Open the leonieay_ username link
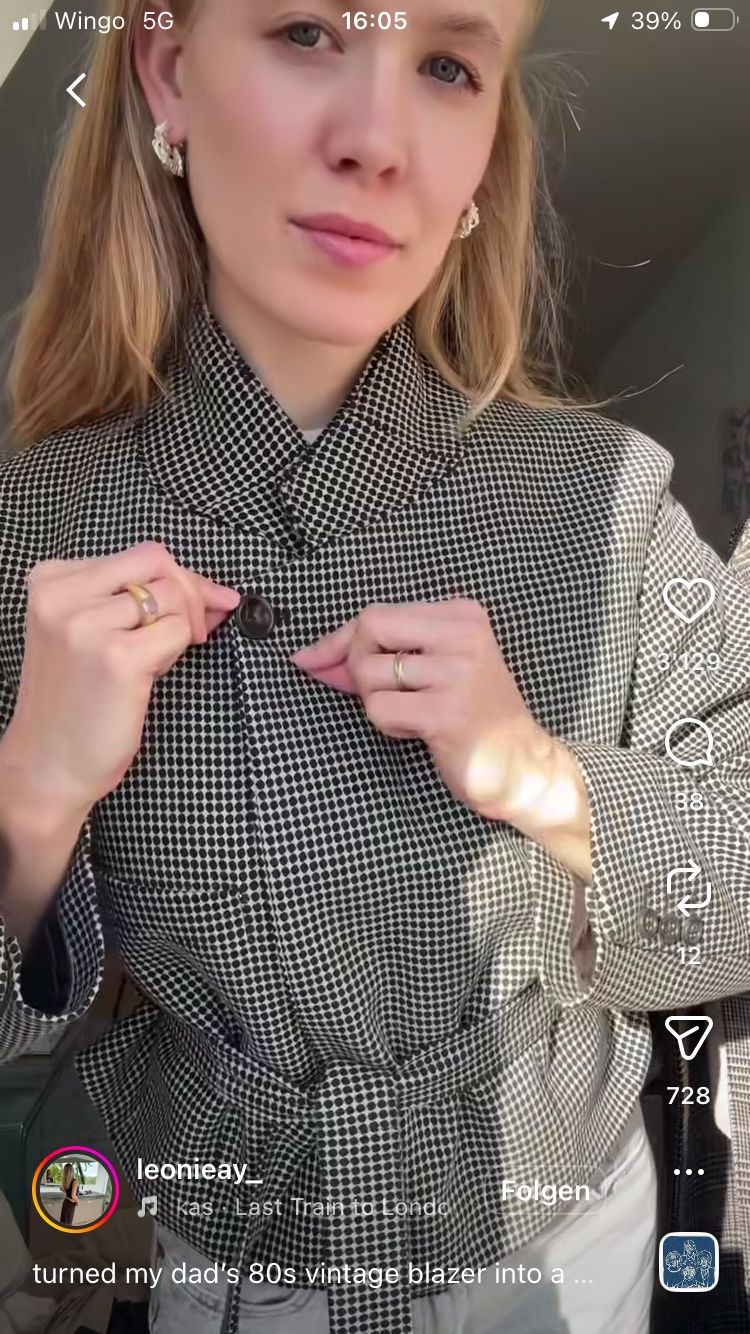Screen dimensions: 750x1334 click(199, 1169)
